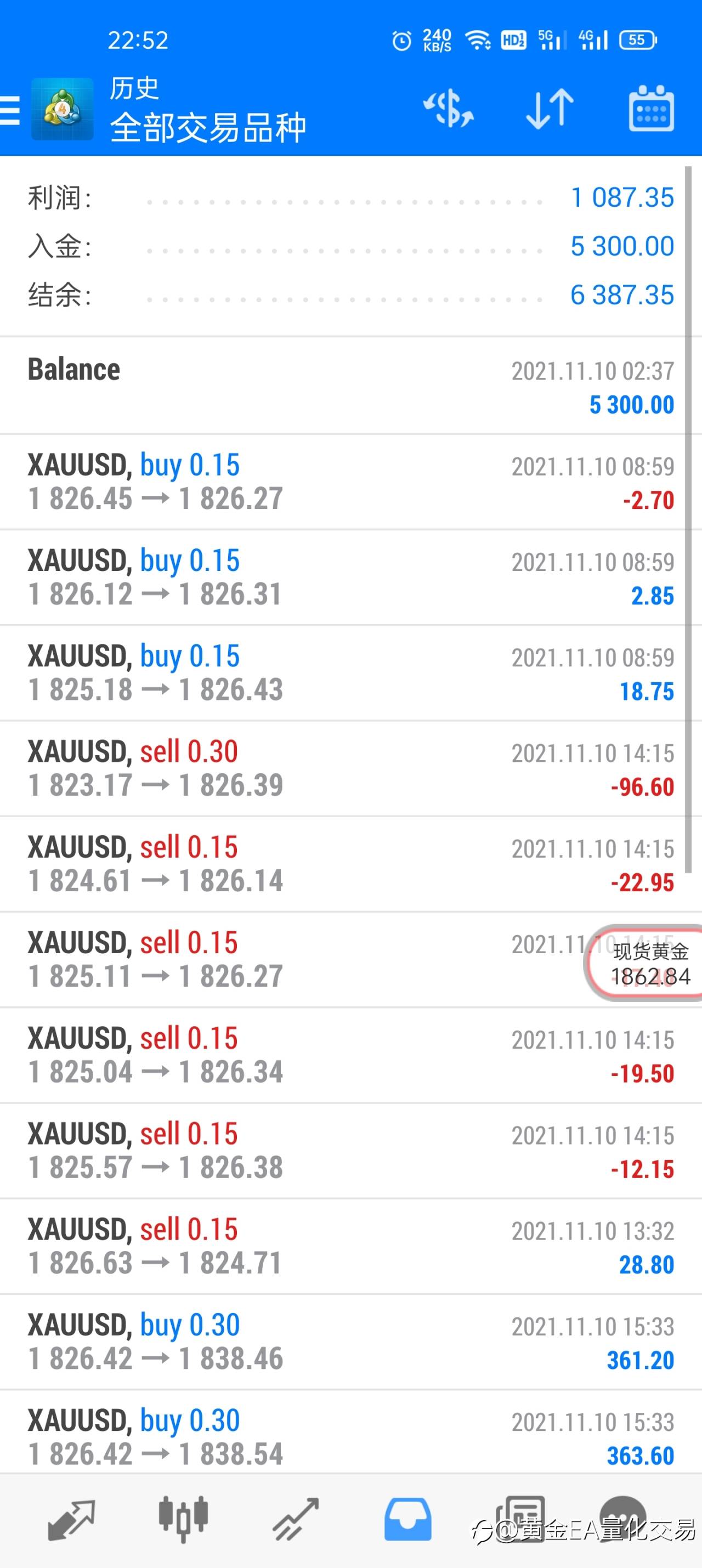Open the symbol filter dollar icon
This screenshot has height=1568, width=702.
(448, 109)
